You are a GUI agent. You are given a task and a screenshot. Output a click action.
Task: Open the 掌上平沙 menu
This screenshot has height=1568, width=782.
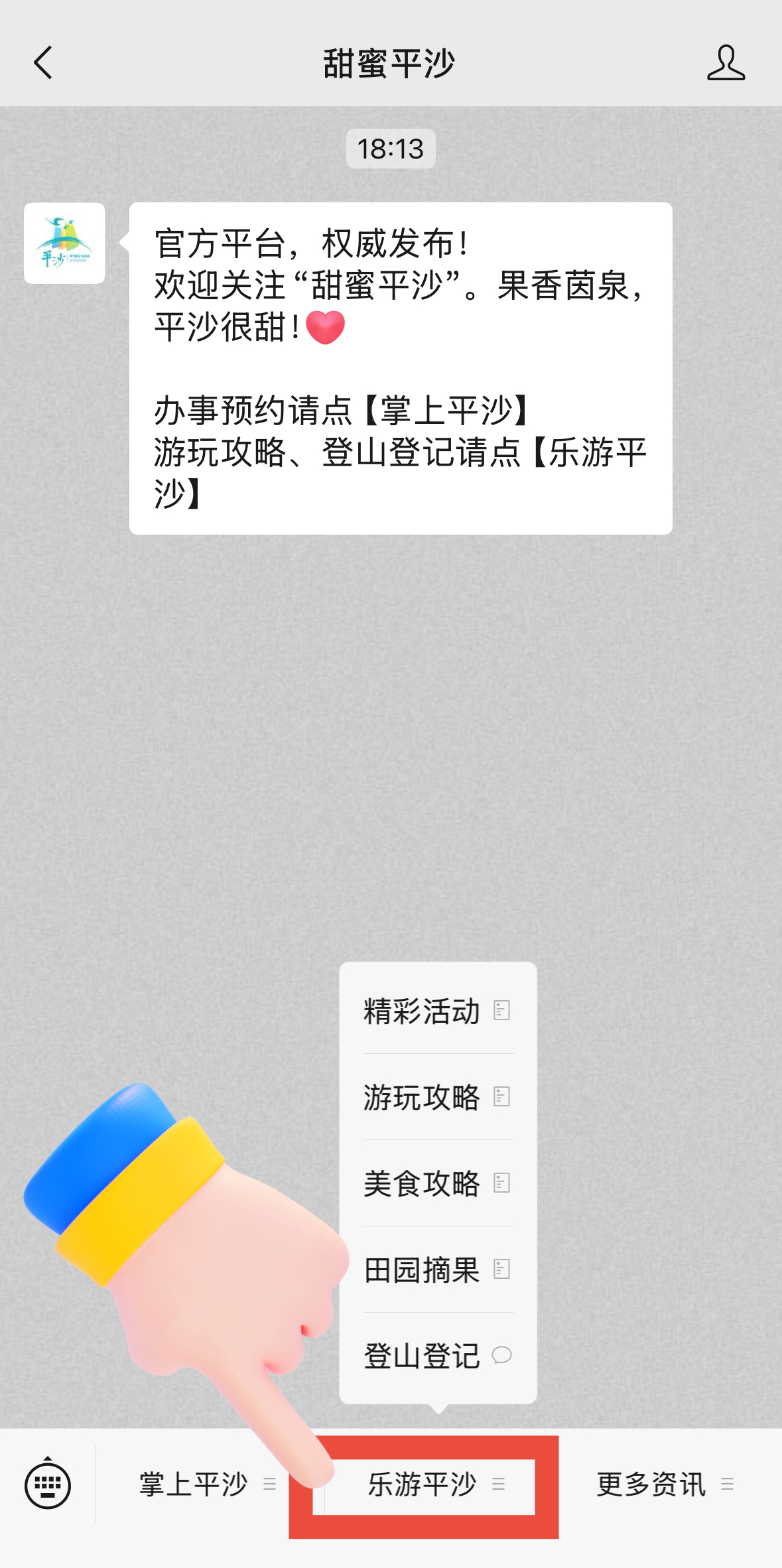click(206, 1484)
